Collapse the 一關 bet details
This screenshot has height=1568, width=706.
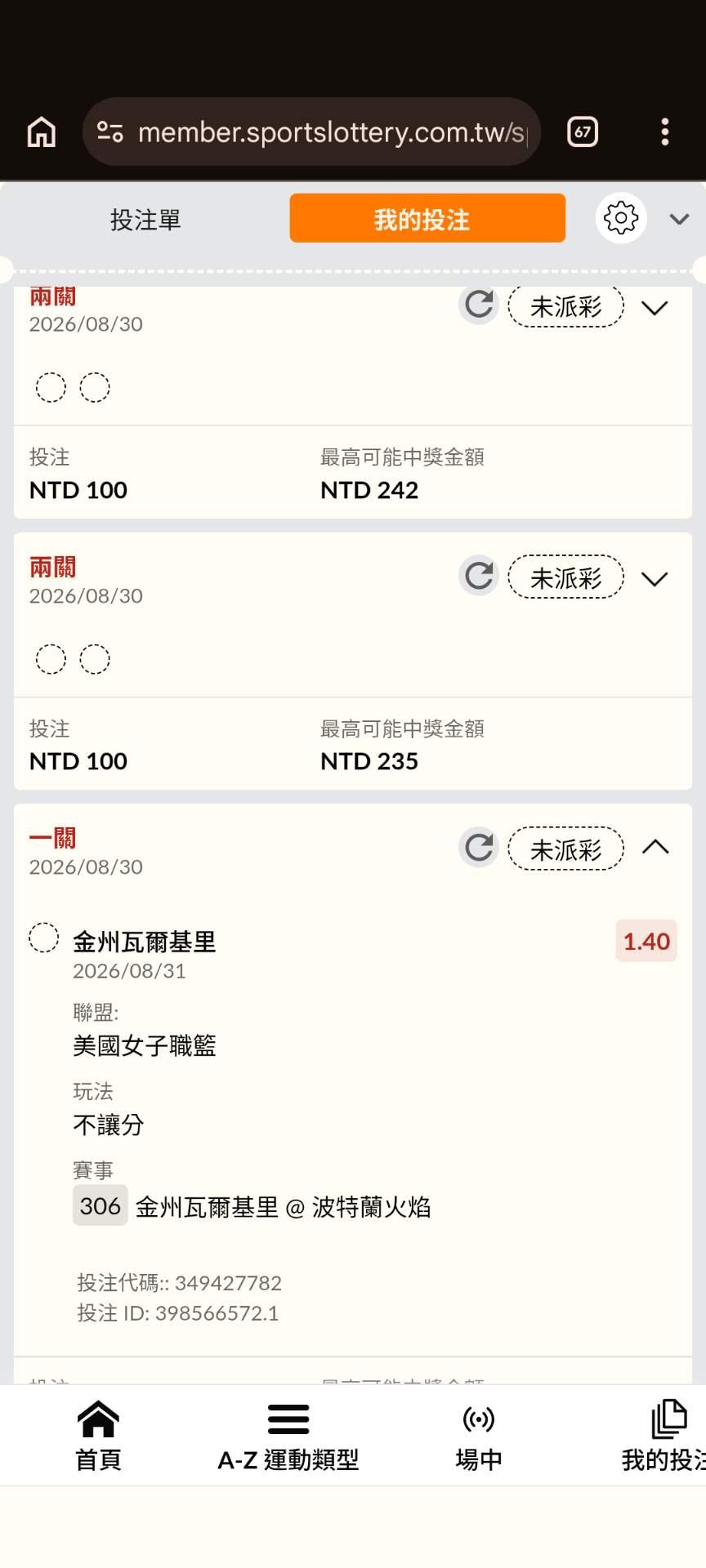click(655, 847)
